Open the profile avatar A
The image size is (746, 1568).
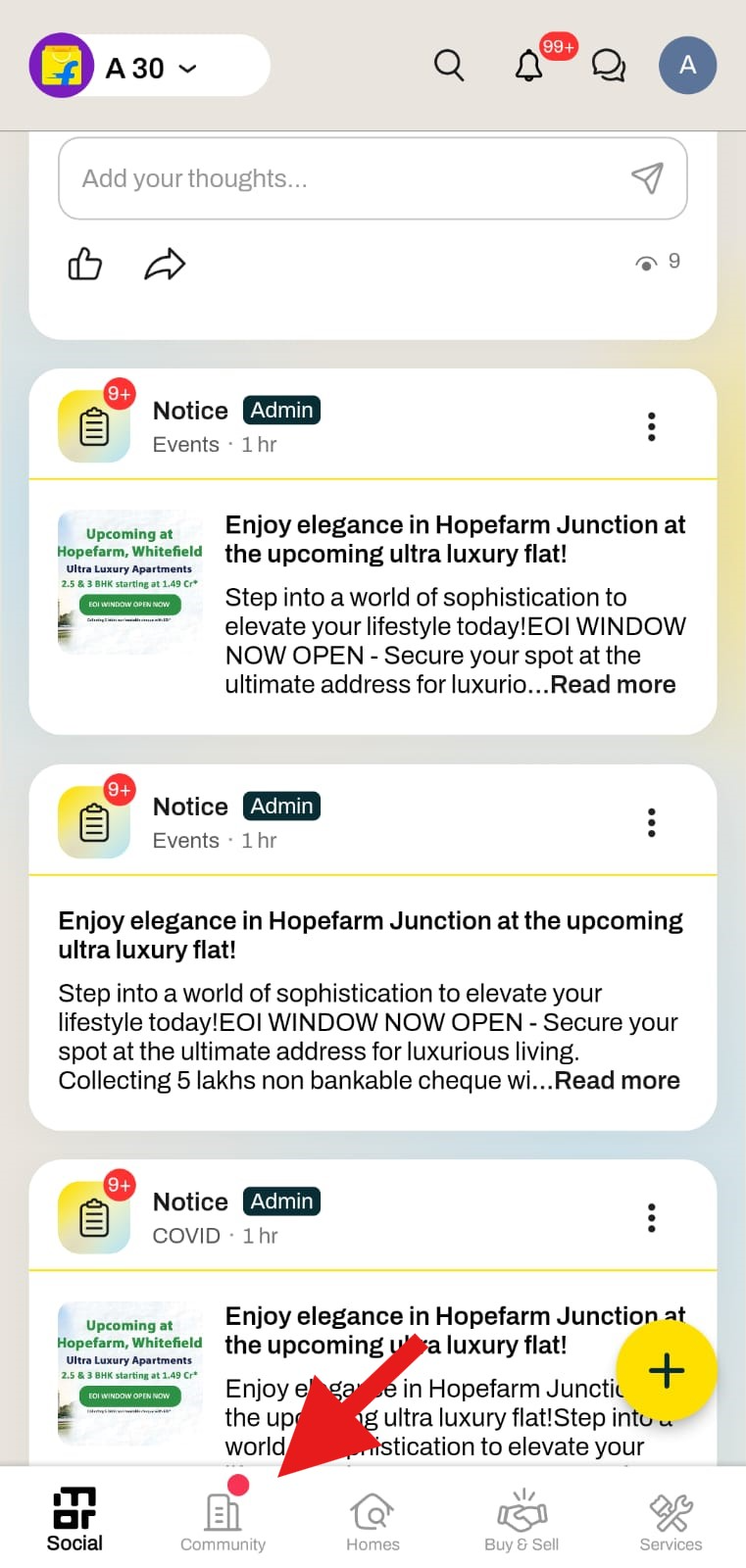[687, 66]
